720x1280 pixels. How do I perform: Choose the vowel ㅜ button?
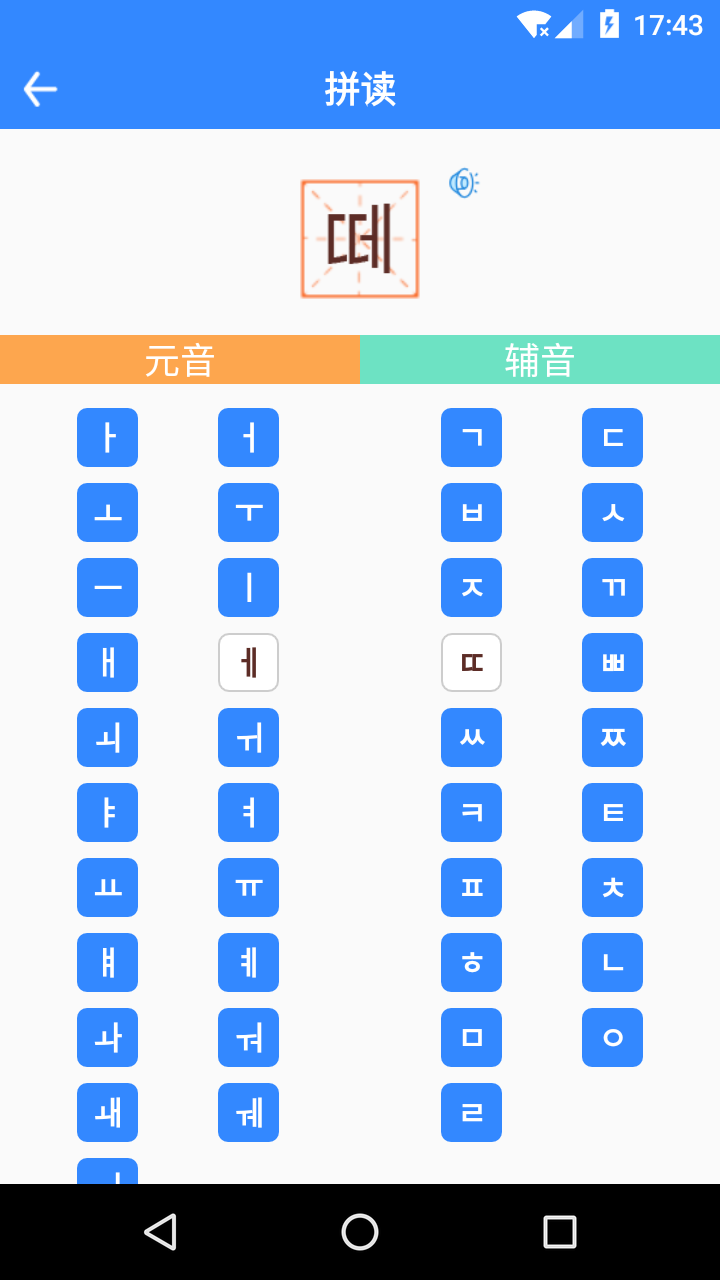tap(248, 512)
